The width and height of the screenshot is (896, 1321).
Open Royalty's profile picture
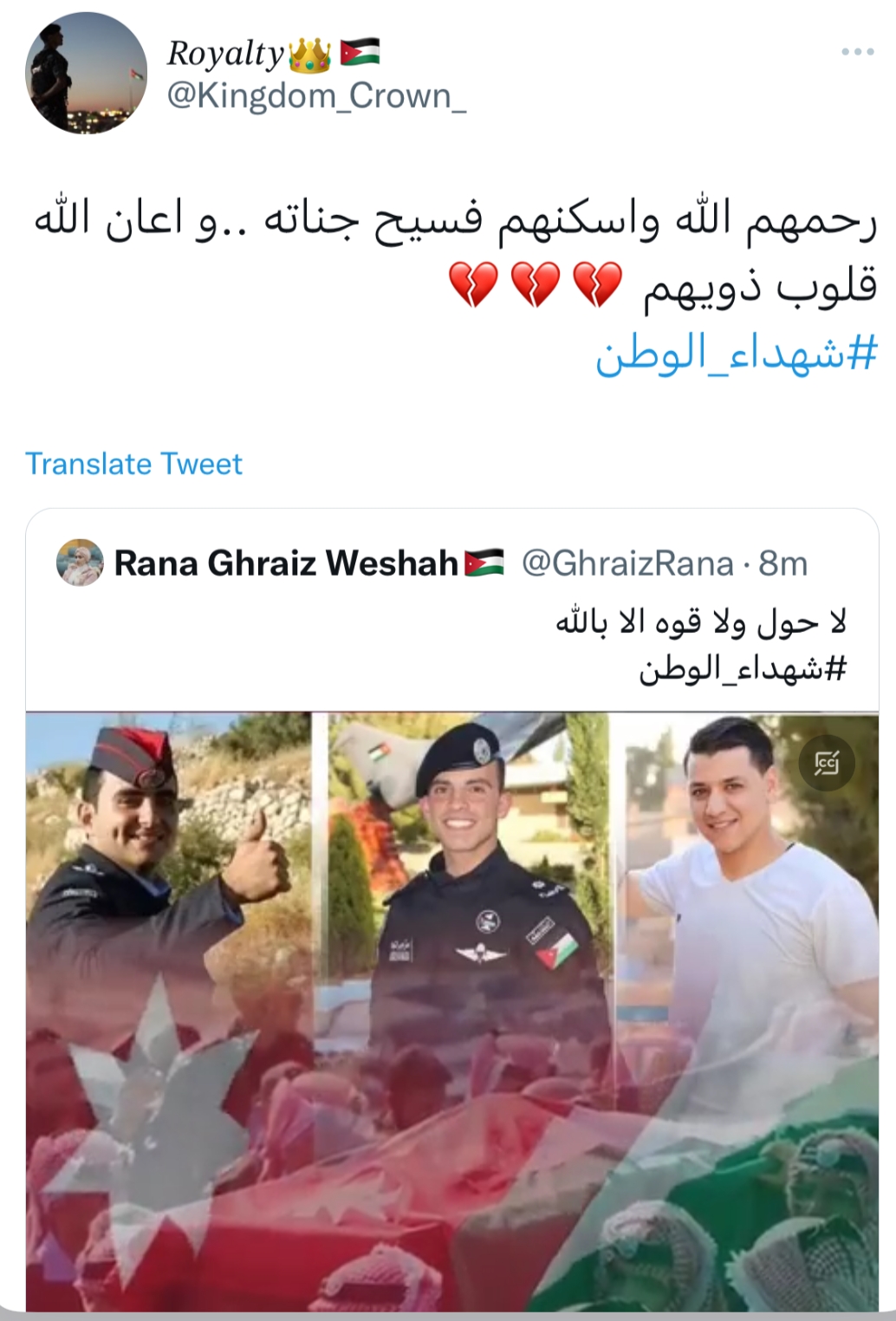85,75
